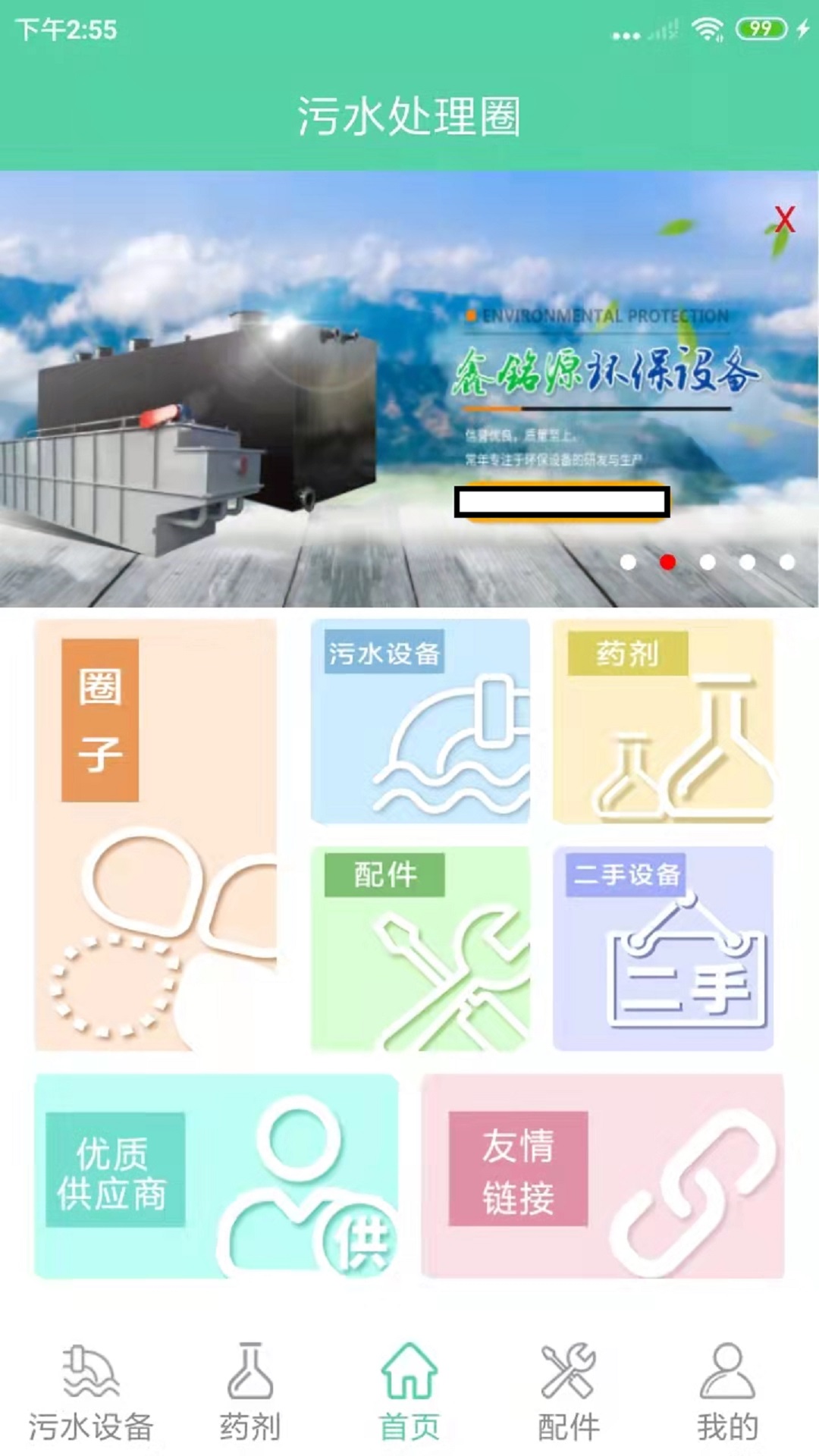
Task: Open the 二手设备 tile
Action: [664, 948]
